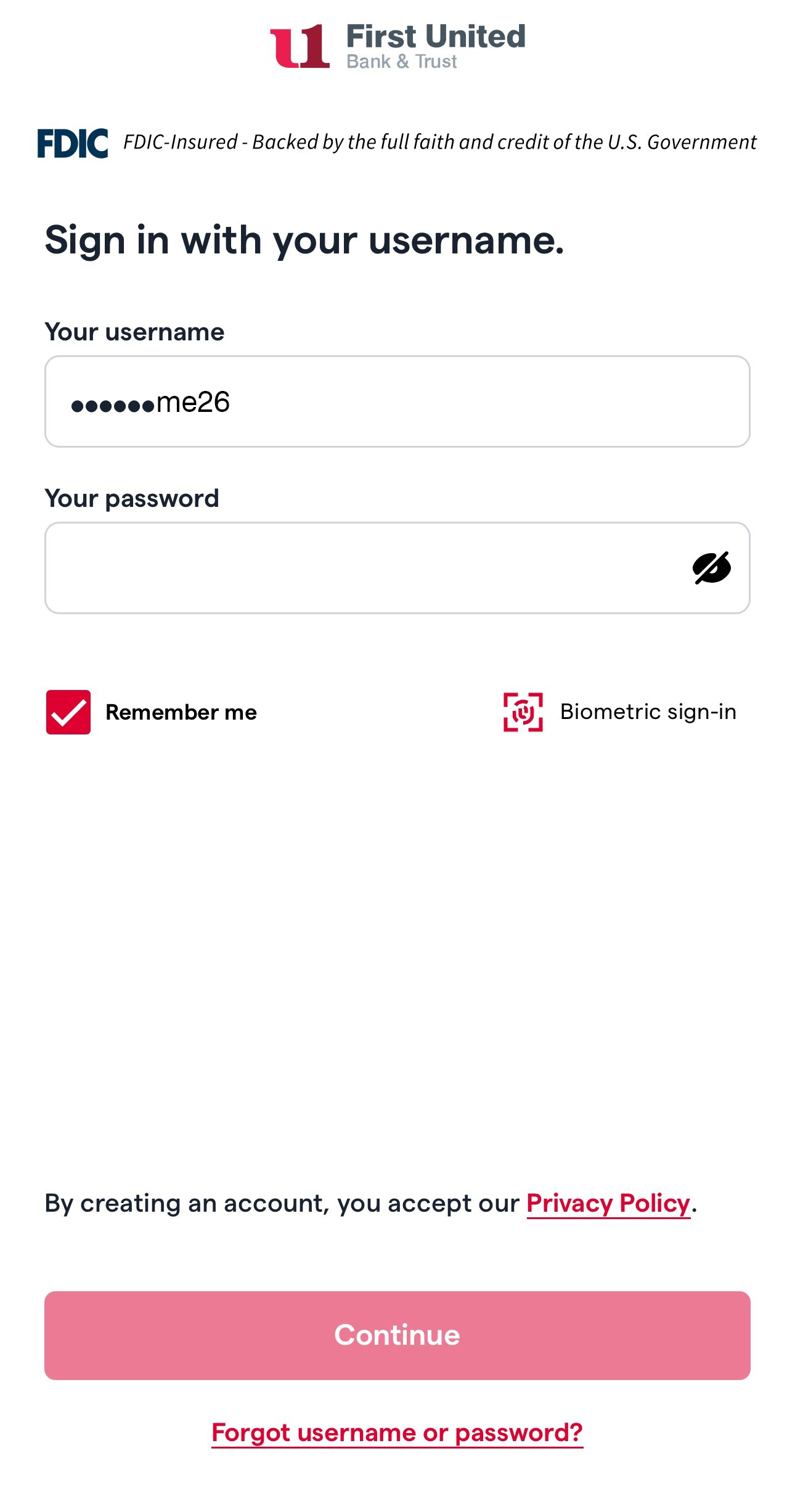Select the FDIC badge icon
795x1512 pixels.
tap(72, 143)
